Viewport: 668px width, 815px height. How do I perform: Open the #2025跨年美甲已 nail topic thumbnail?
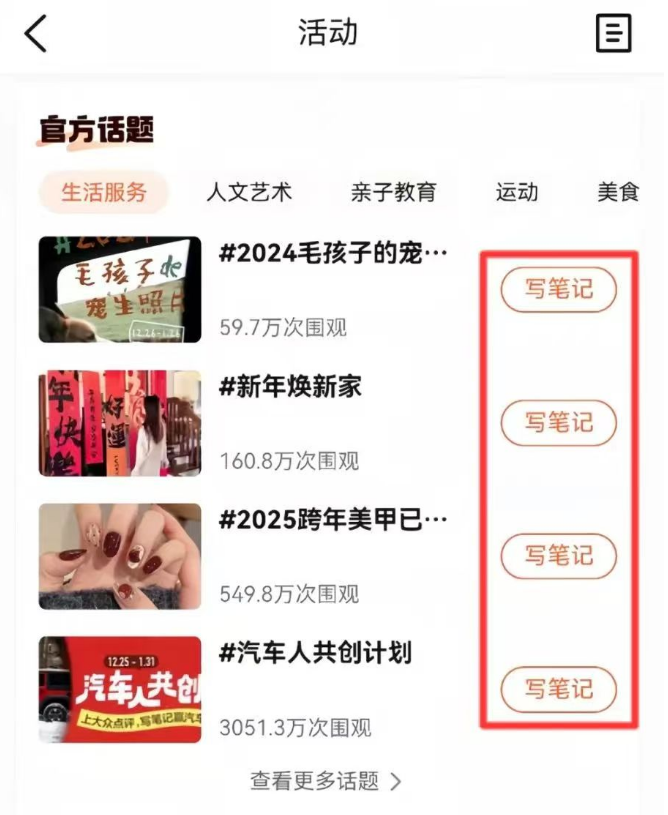click(x=120, y=556)
